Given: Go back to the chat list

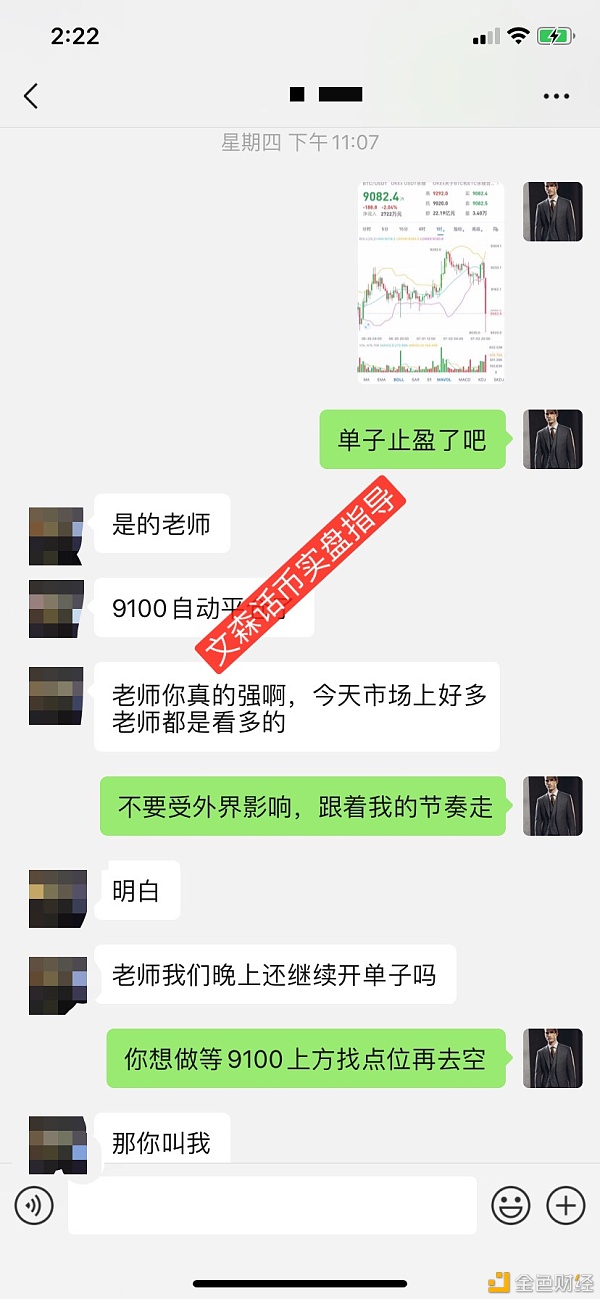Looking at the screenshot, I should [31, 96].
